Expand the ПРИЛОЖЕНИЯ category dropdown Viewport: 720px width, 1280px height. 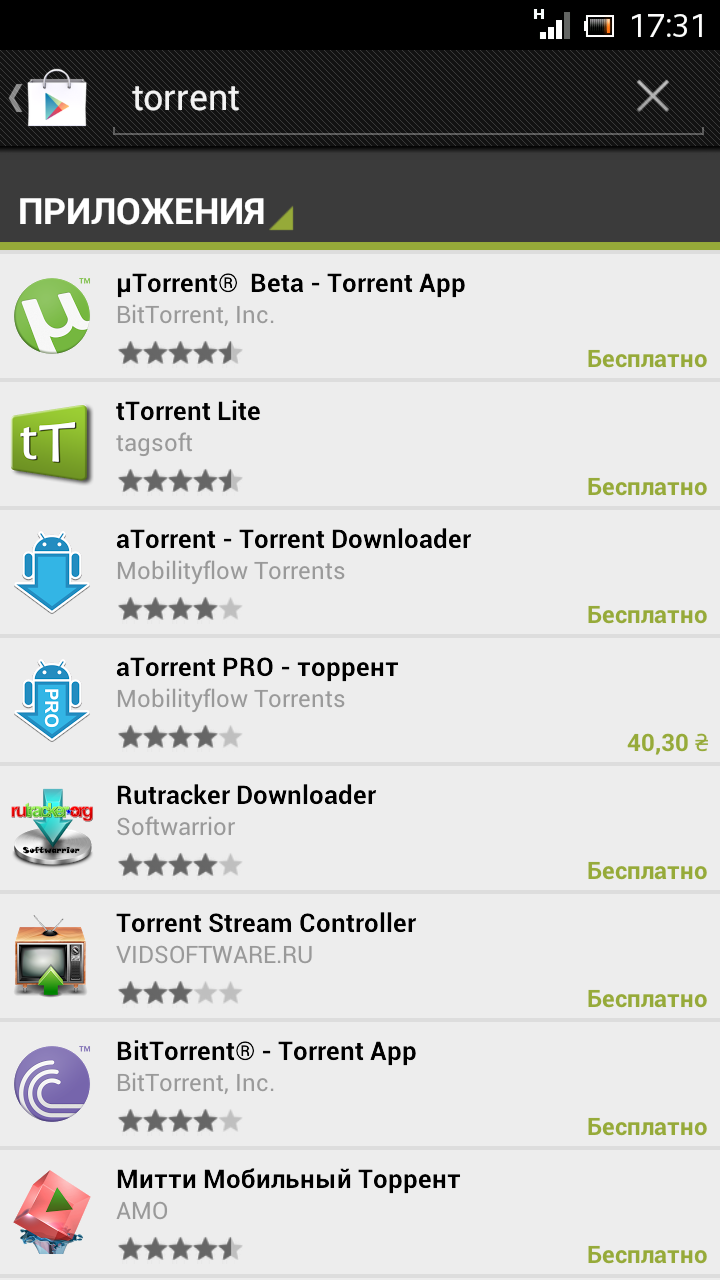pos(155,211)
